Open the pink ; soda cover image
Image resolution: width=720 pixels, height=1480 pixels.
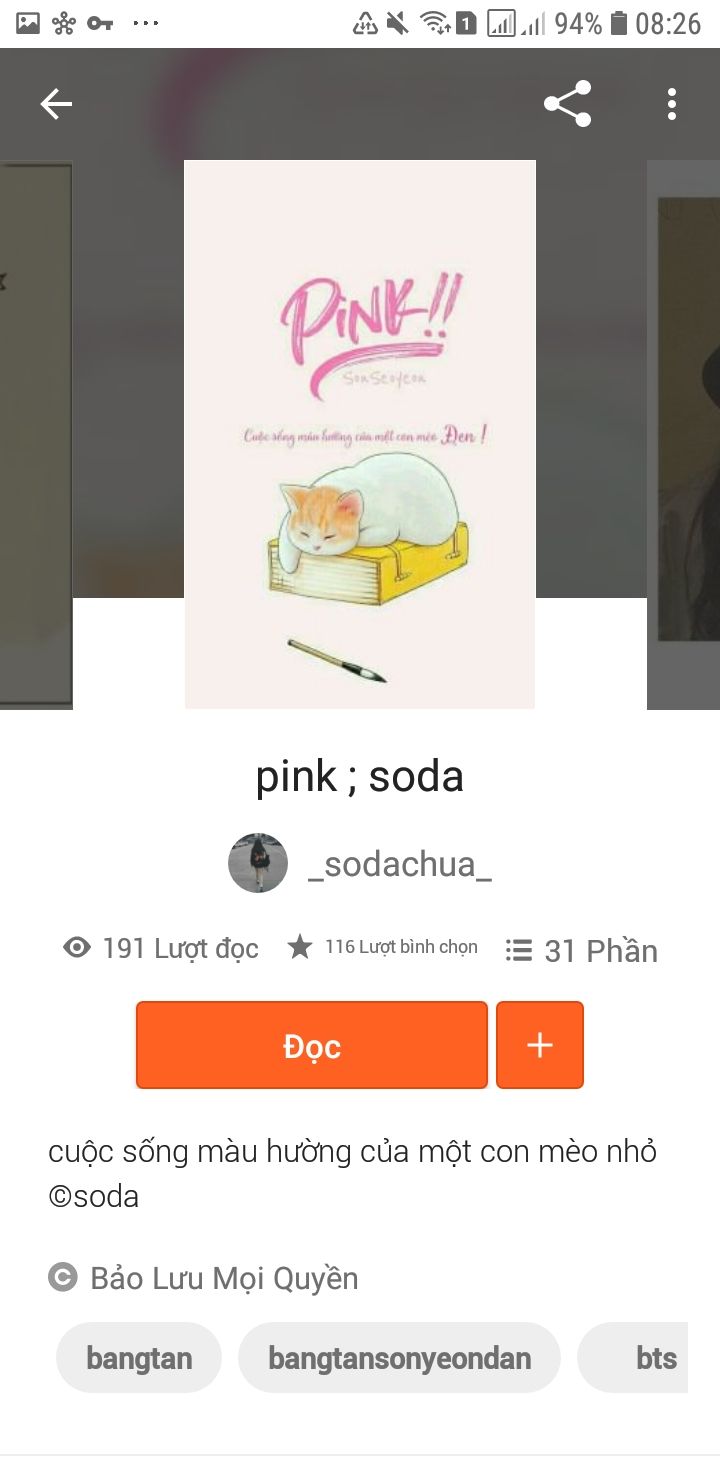click(x=360, y=434)
